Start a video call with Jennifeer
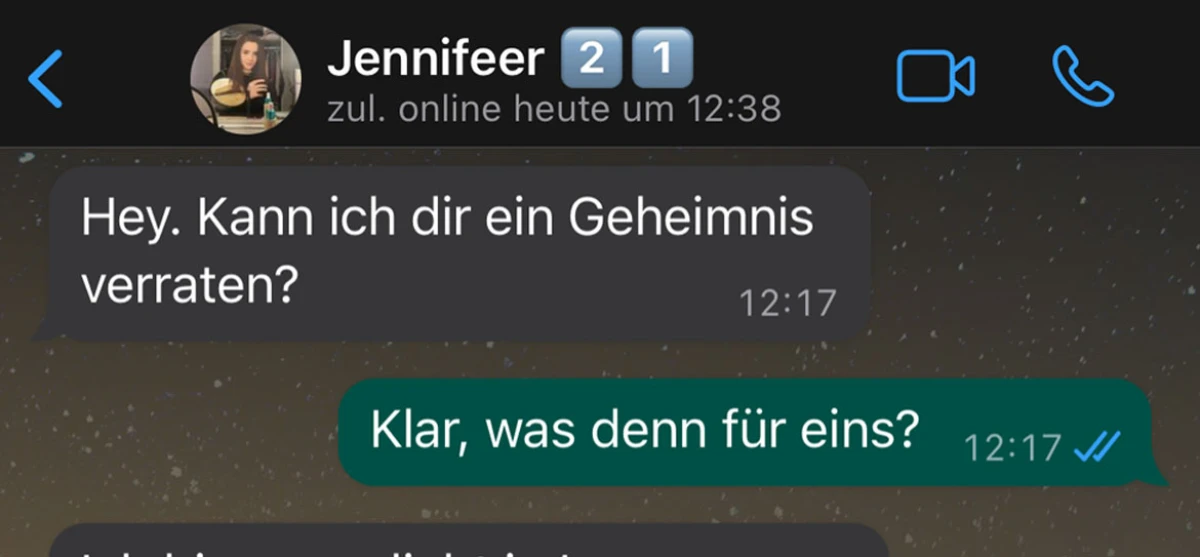Viewport: 1200px width, 557px height. tap(935, 77)
